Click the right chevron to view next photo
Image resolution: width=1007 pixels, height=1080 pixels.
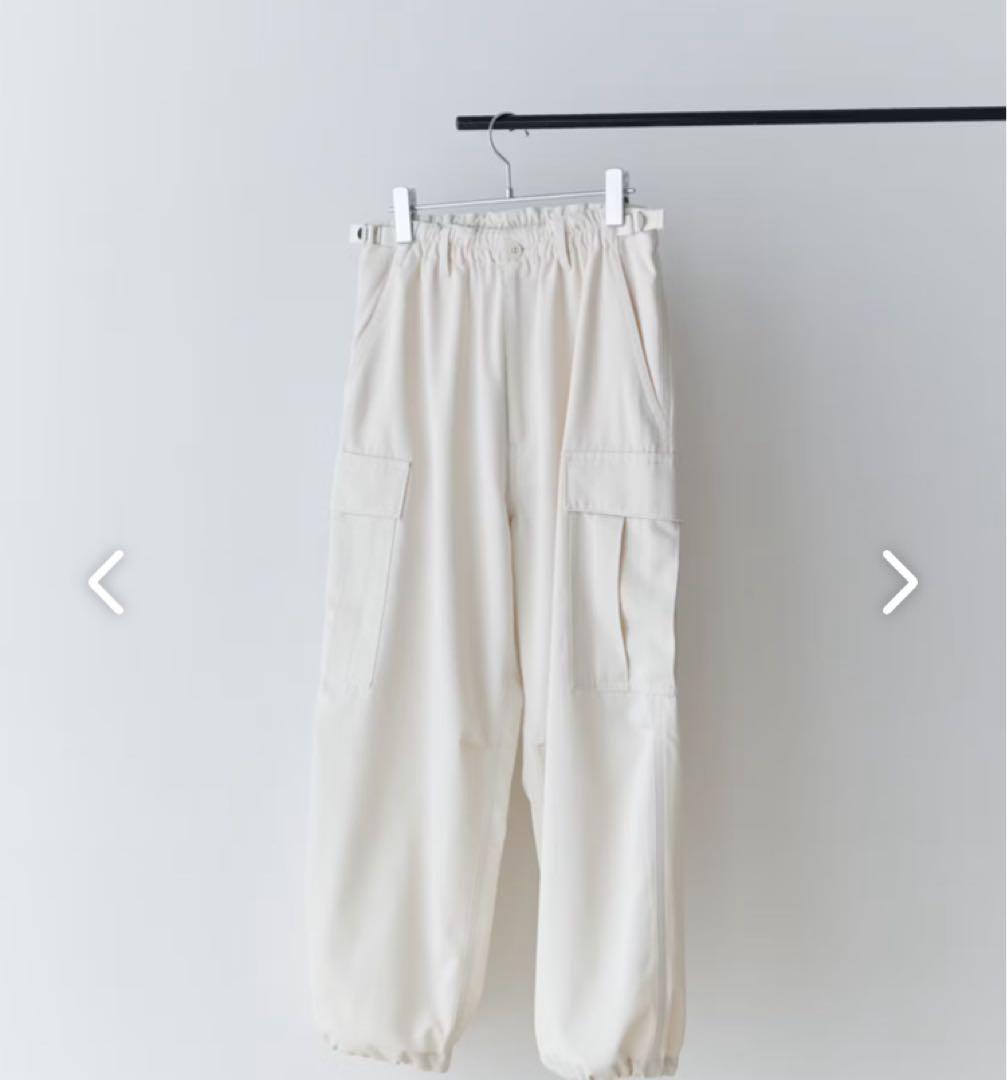tap(899, 581)
